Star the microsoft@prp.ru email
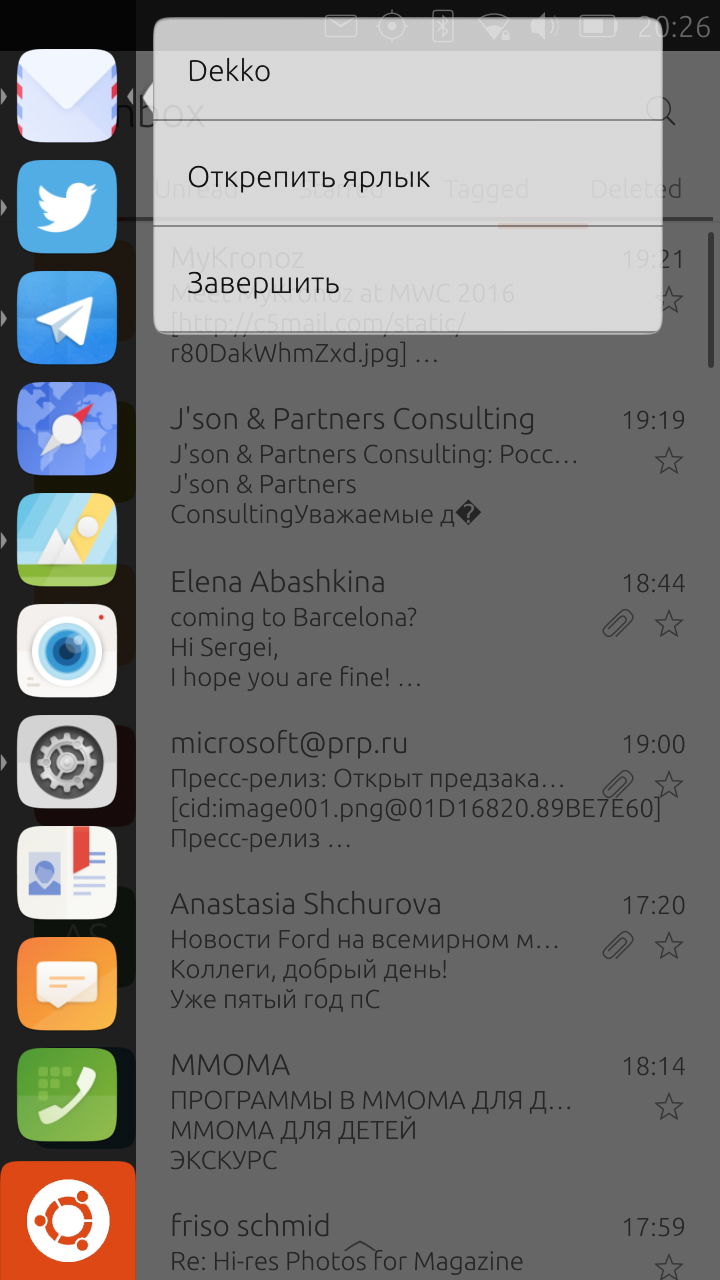The image size is (720, 1280). pos(668,785)
